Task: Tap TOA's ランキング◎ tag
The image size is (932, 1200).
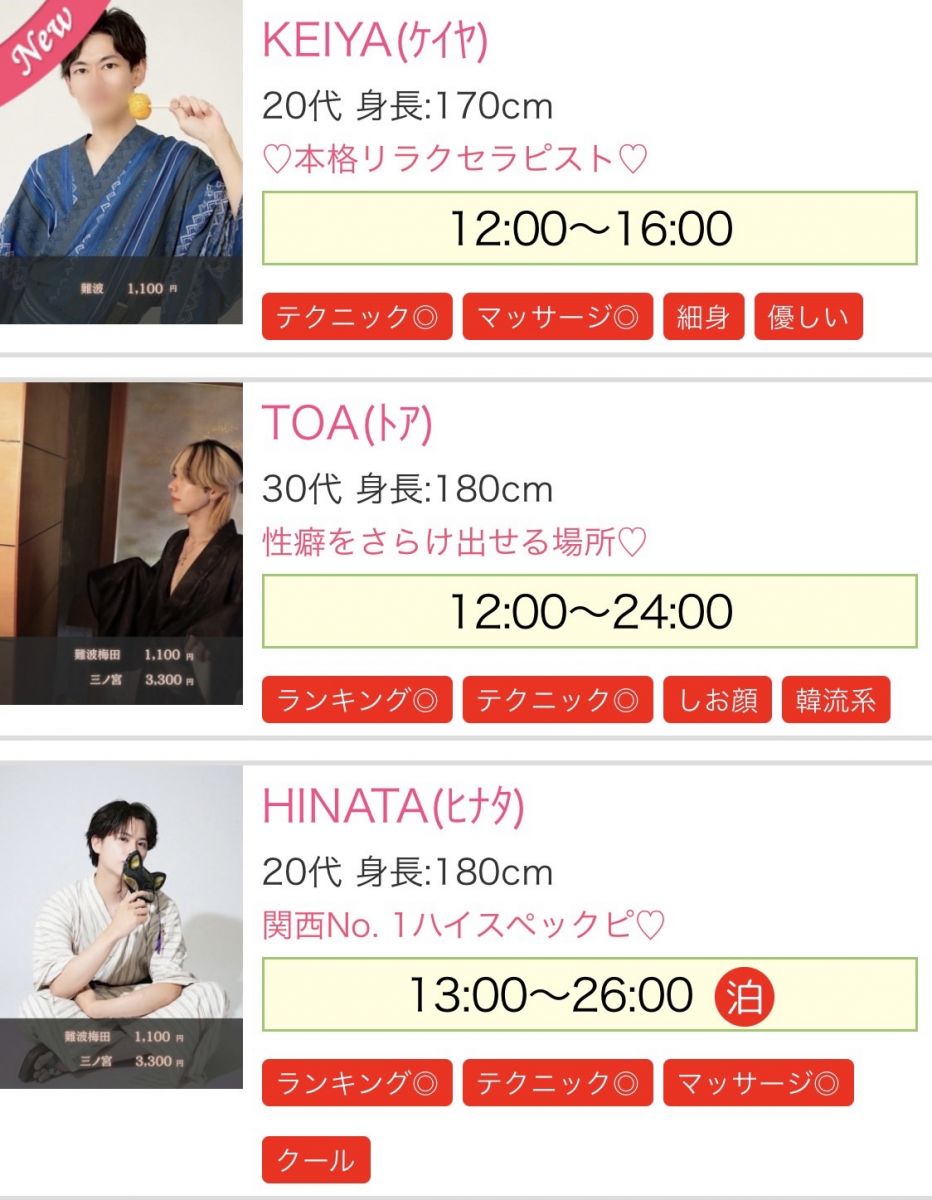Action: 357,699
